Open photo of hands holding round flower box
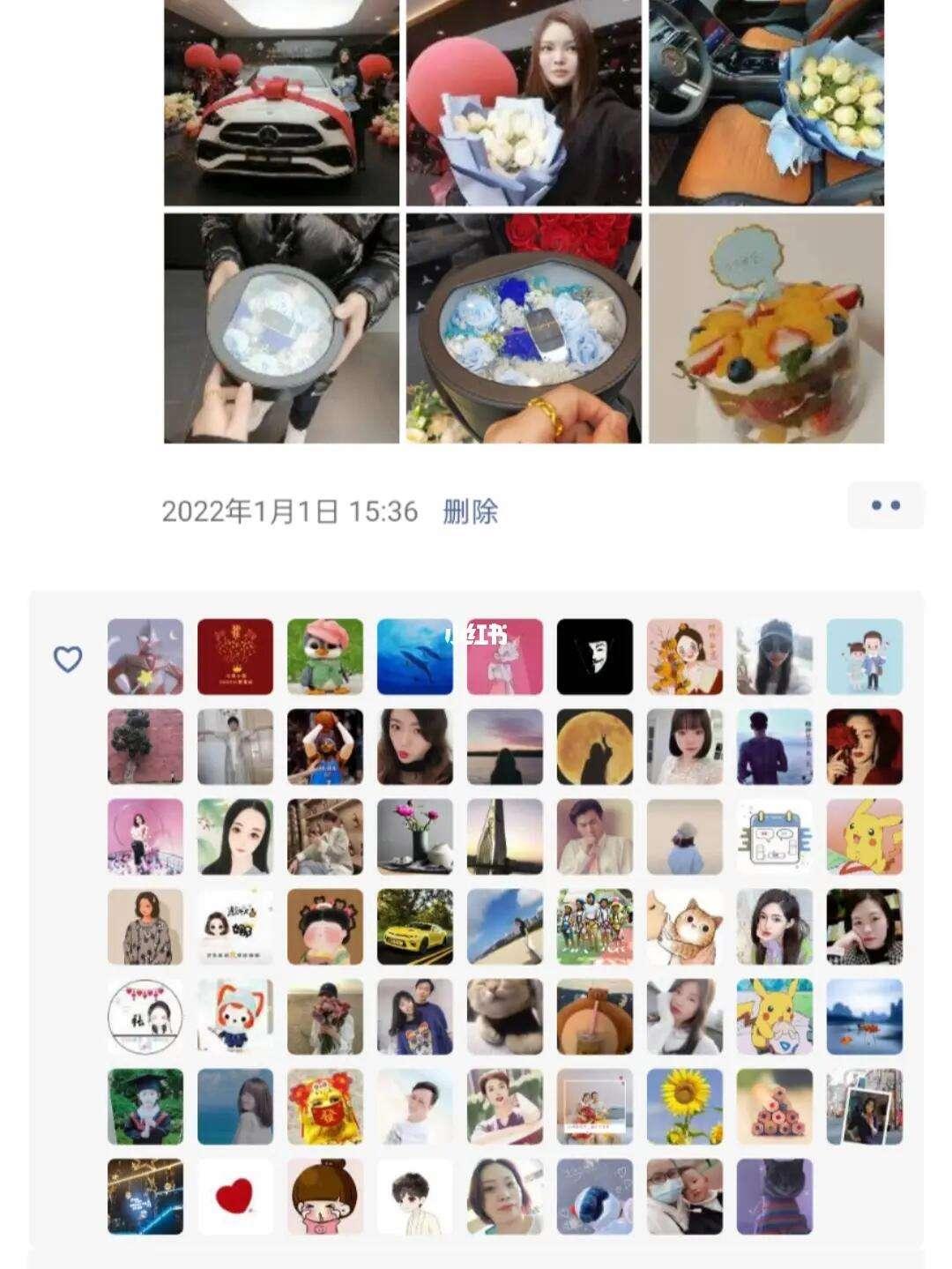This screenshot has width=952, height=1269. coord(281,328)
